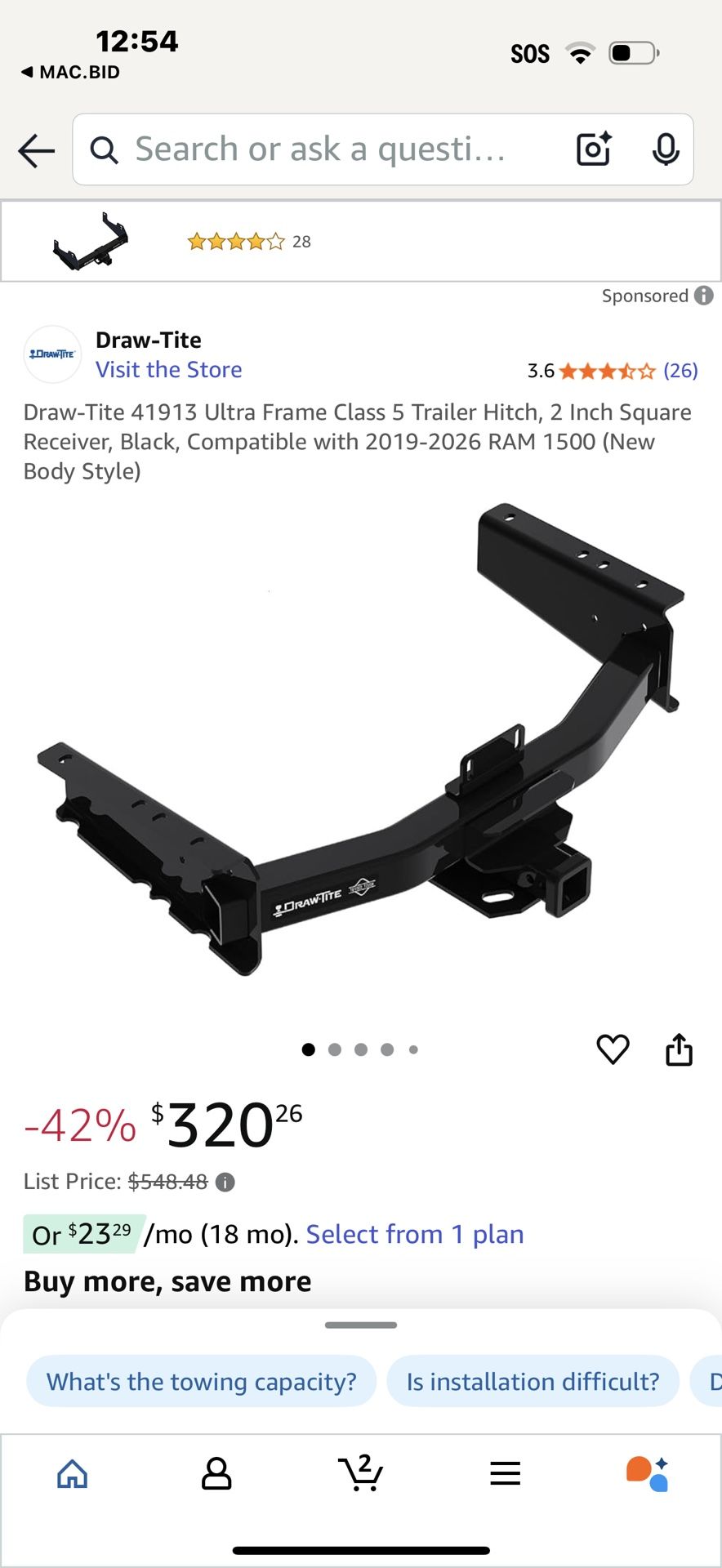Select from 1 plan link

click(x=415, y=1234)
